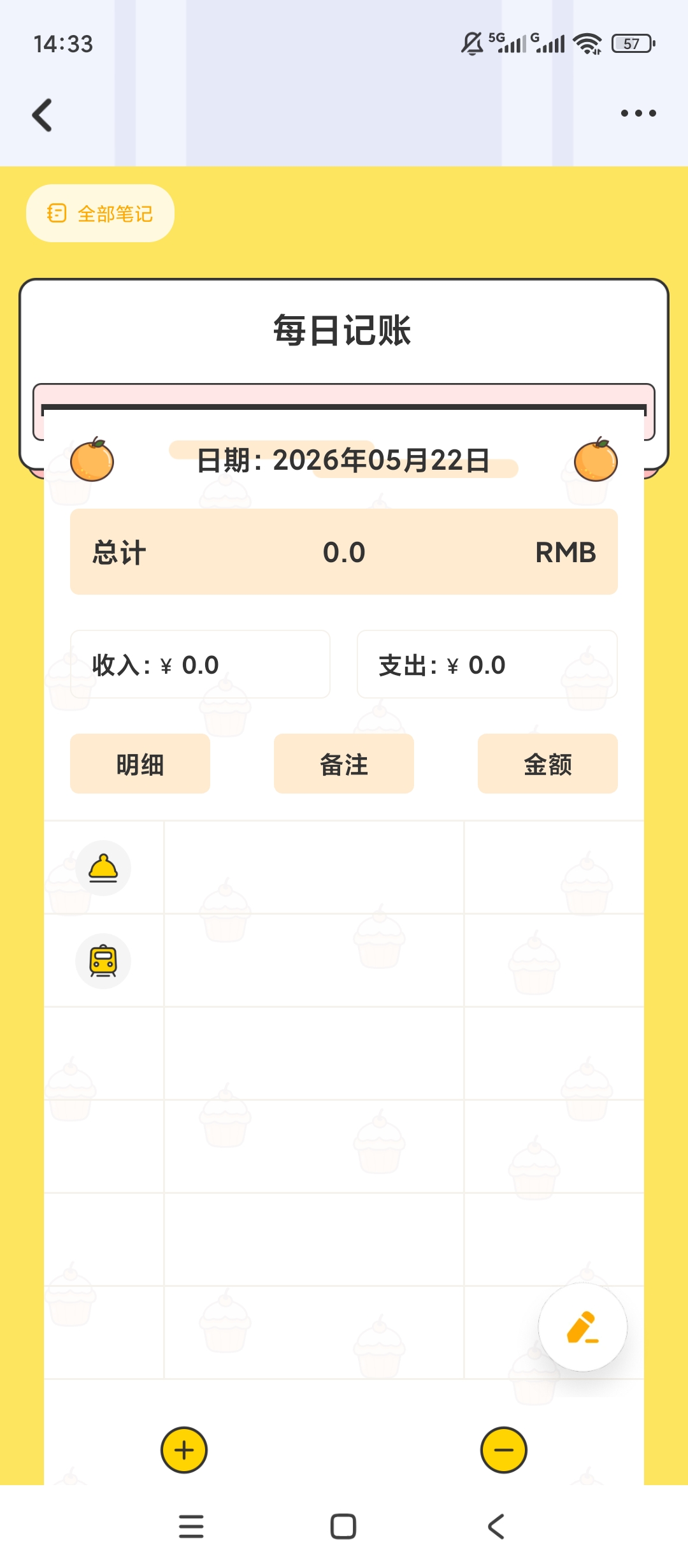Screen dimensions: 688x1568
Task: Open the three-dot overflow menu
Action: click(638, 113)
